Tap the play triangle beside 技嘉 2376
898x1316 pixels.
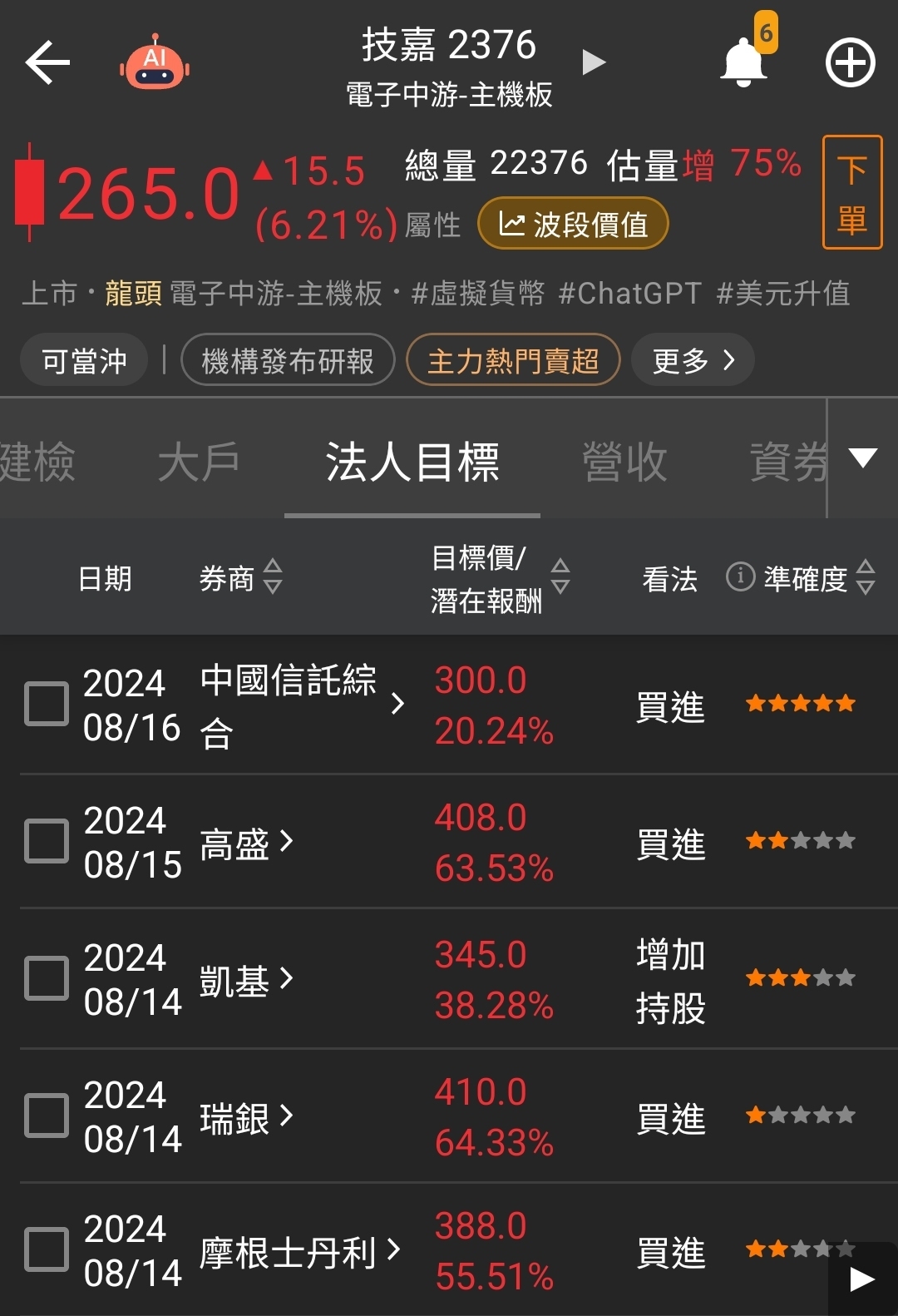click(595, 61)
